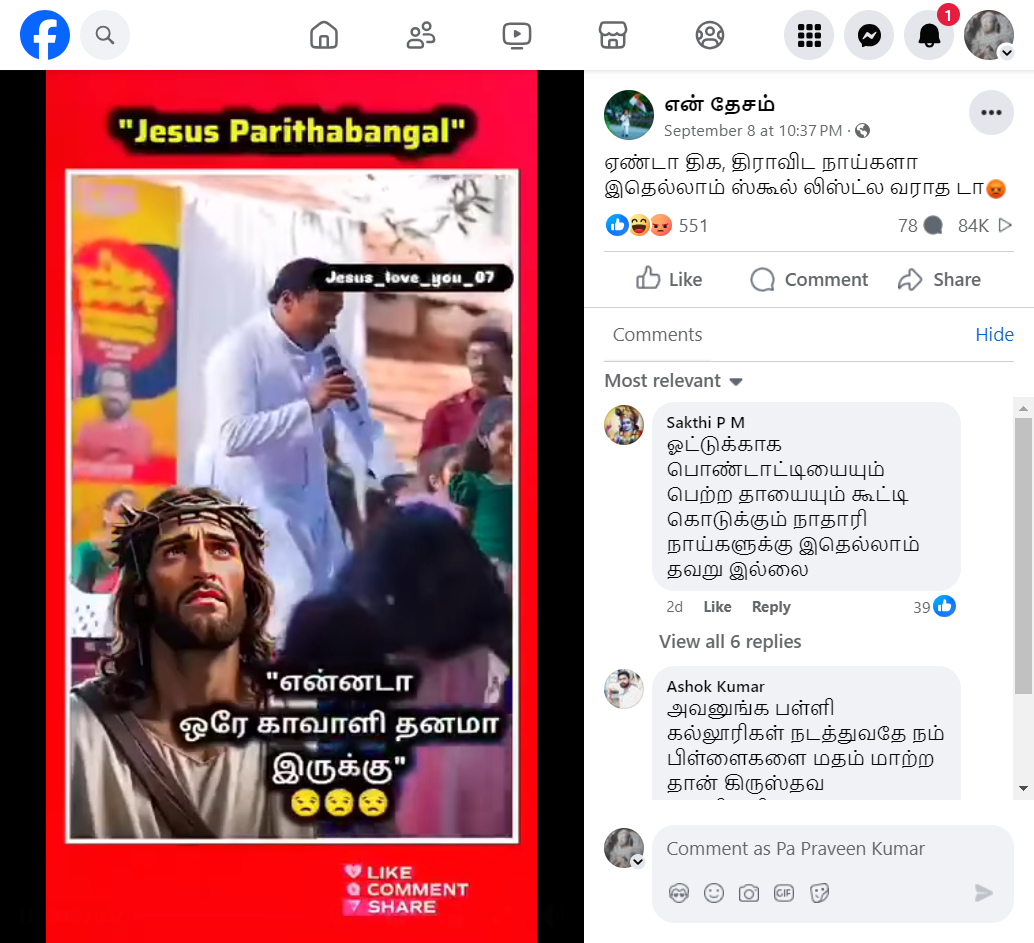Open the post options three-dot menu

click(991, 112)
